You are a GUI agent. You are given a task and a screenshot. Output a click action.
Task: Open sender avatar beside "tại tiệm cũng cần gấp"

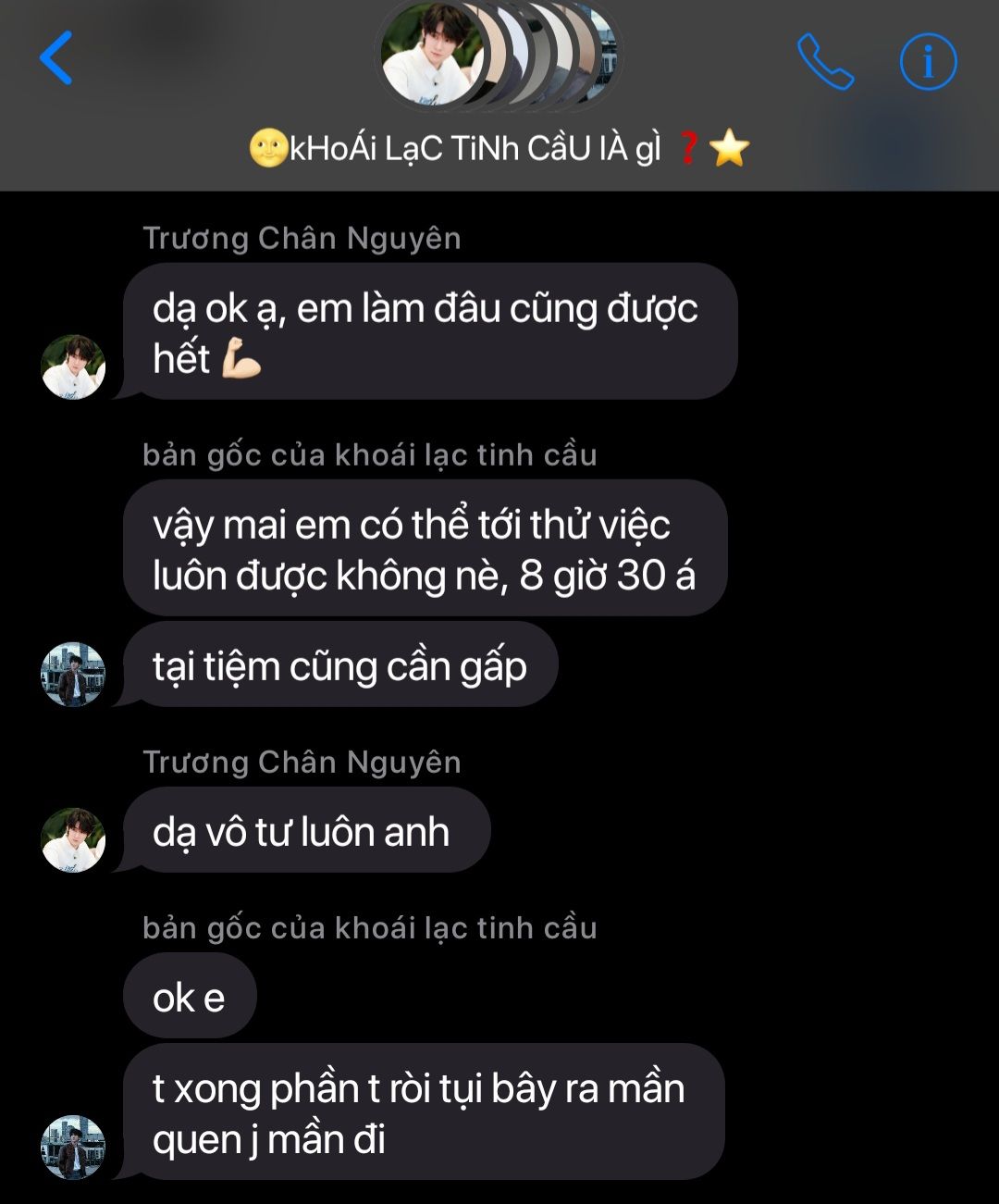(x=73, y=674)
